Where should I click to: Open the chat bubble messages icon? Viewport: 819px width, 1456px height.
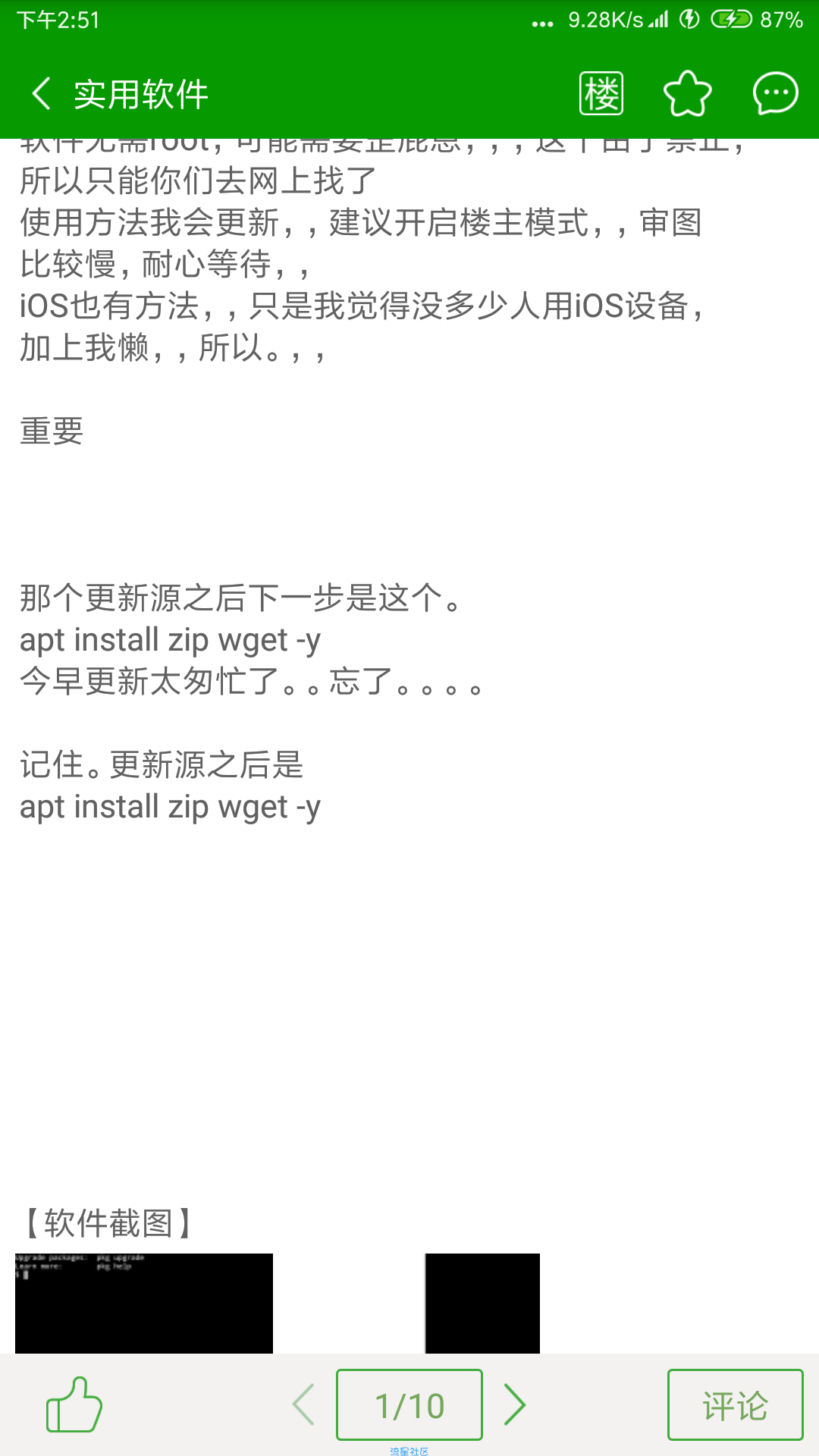775,94
